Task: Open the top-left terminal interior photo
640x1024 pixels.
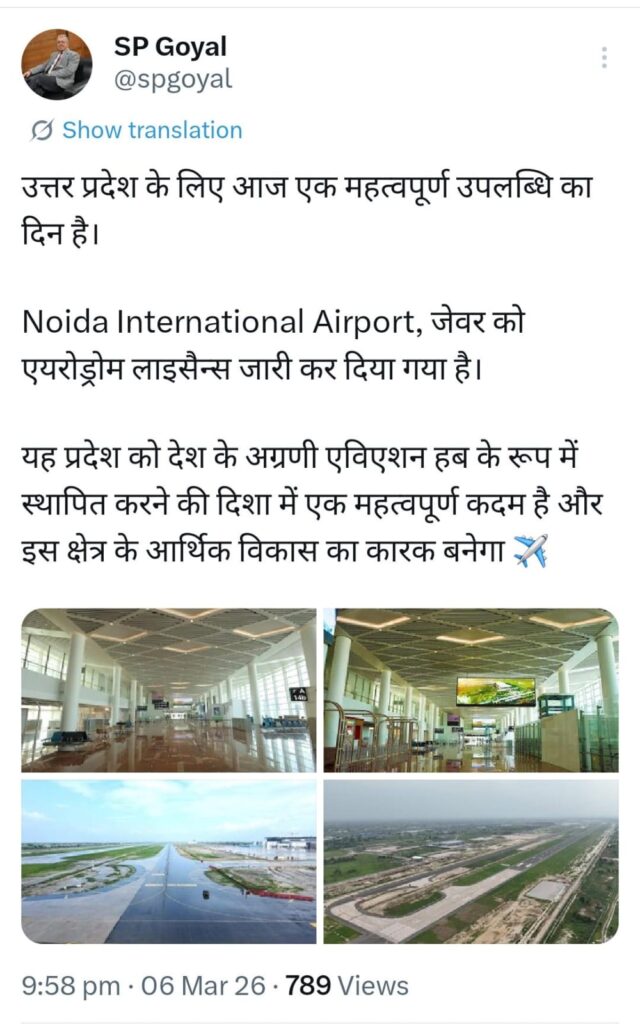Action: (169, 690)
